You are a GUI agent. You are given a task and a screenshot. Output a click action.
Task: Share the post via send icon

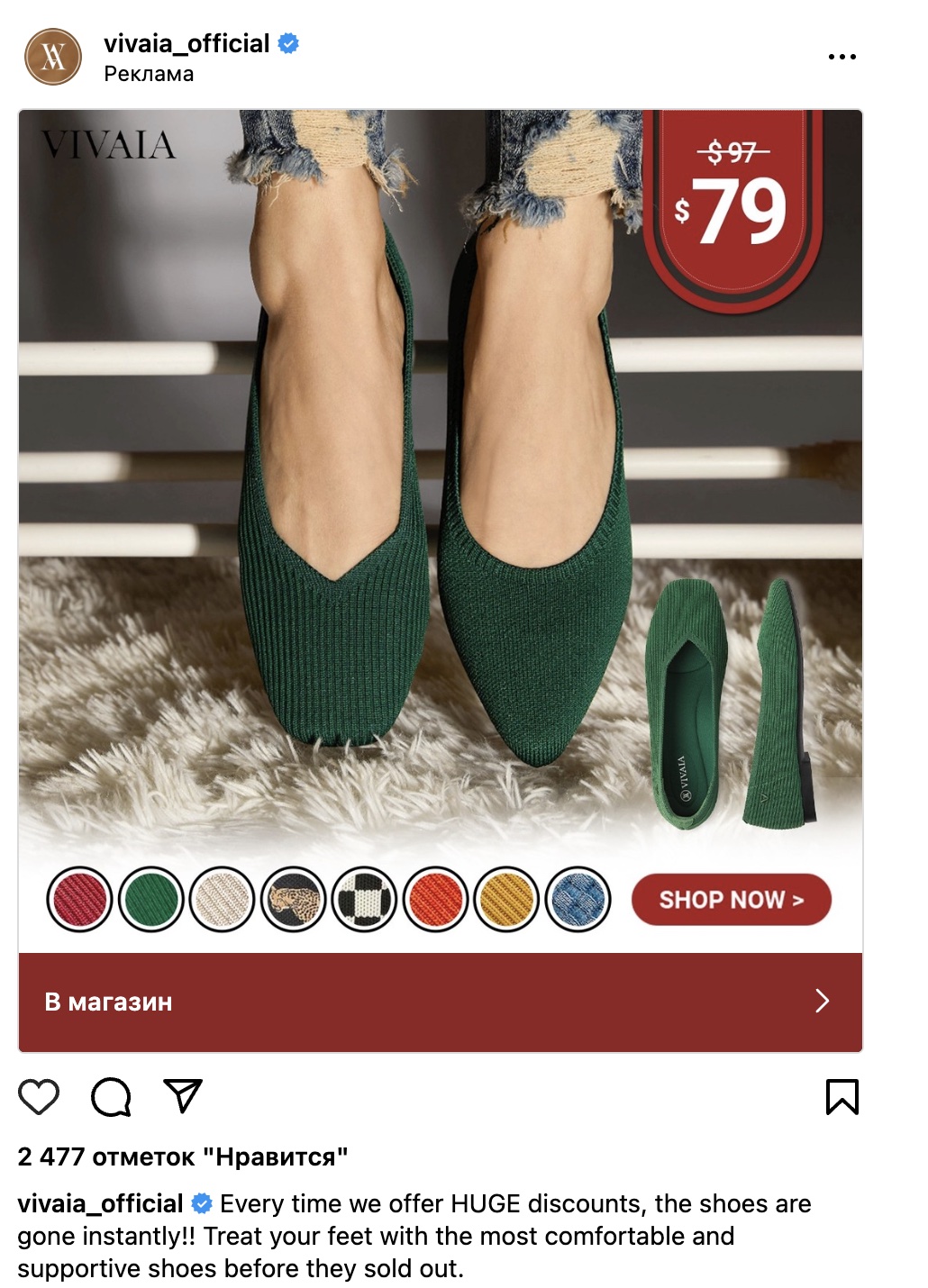tap(183, 1096)
